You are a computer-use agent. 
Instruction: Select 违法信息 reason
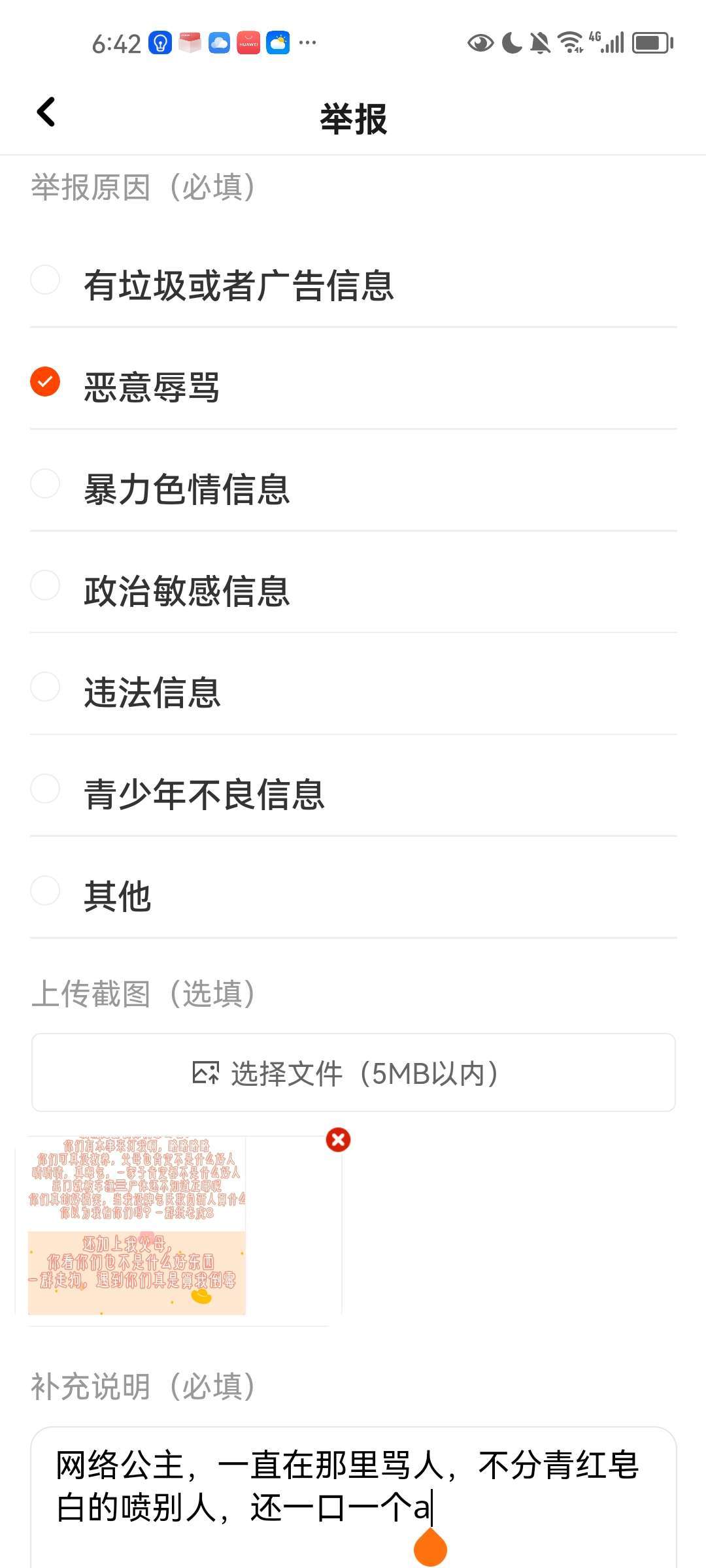click(353, 692)
